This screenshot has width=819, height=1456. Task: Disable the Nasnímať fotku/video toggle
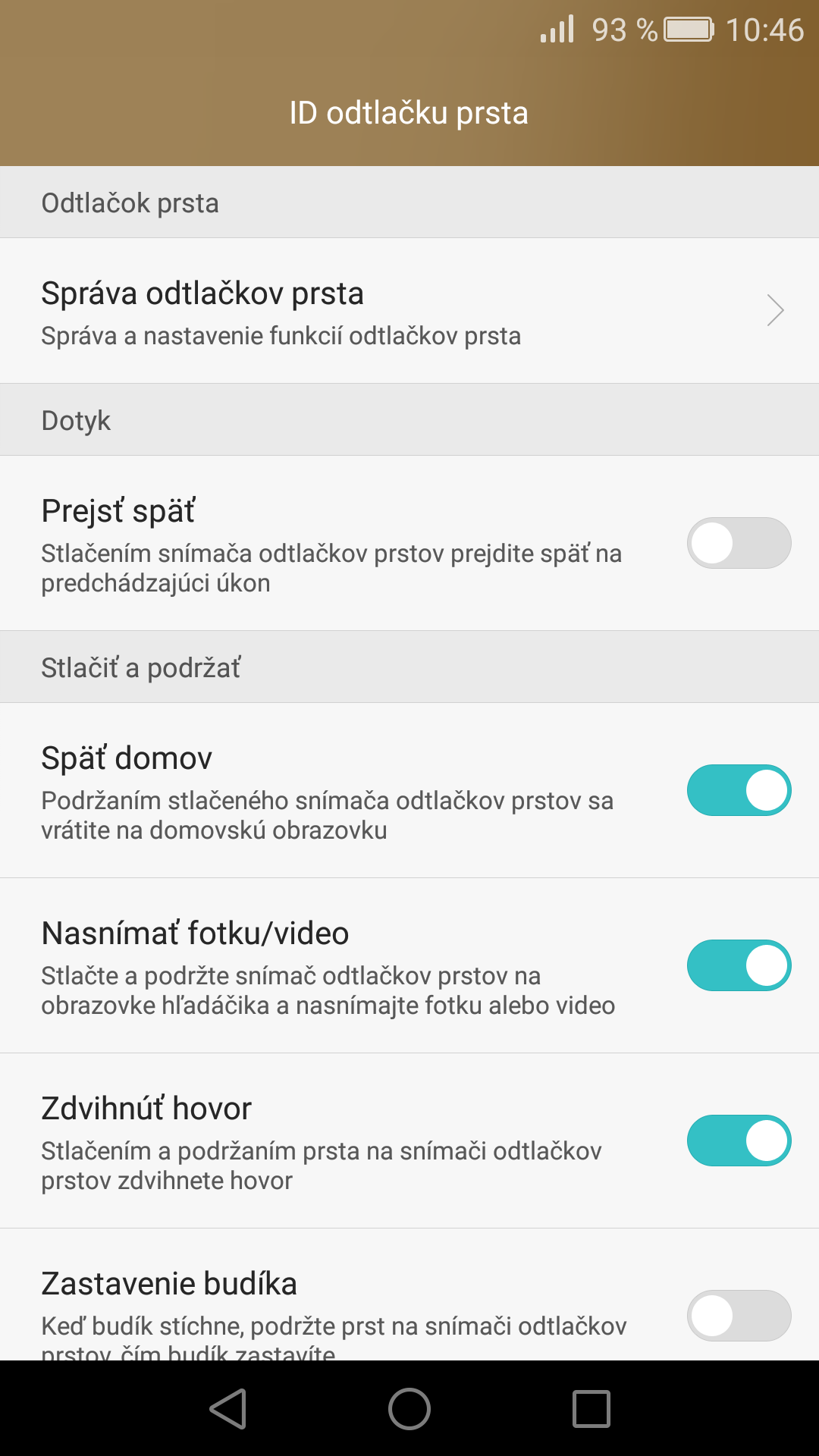coord(739,965)
